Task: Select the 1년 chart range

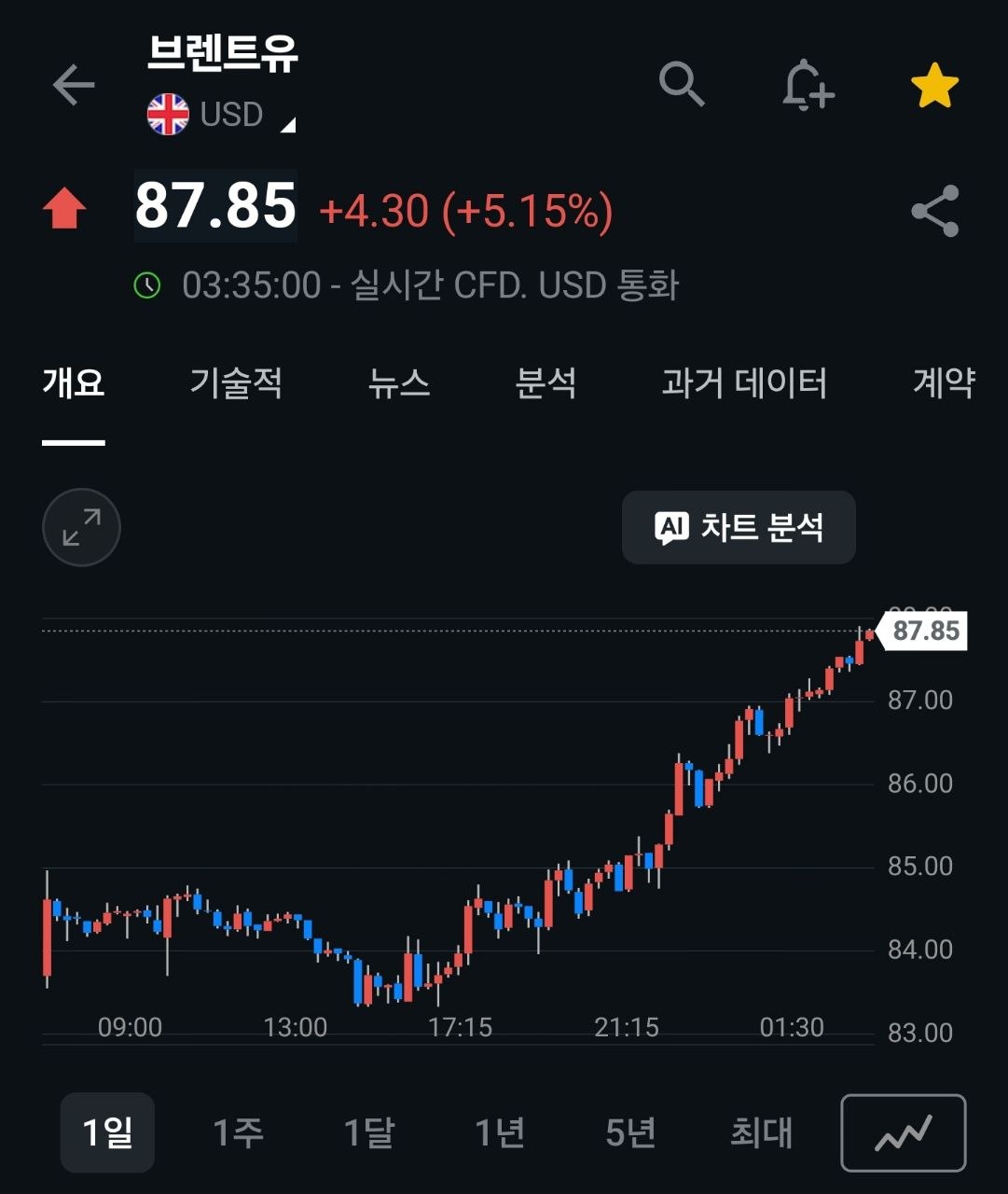Action: coord(500,1132)
